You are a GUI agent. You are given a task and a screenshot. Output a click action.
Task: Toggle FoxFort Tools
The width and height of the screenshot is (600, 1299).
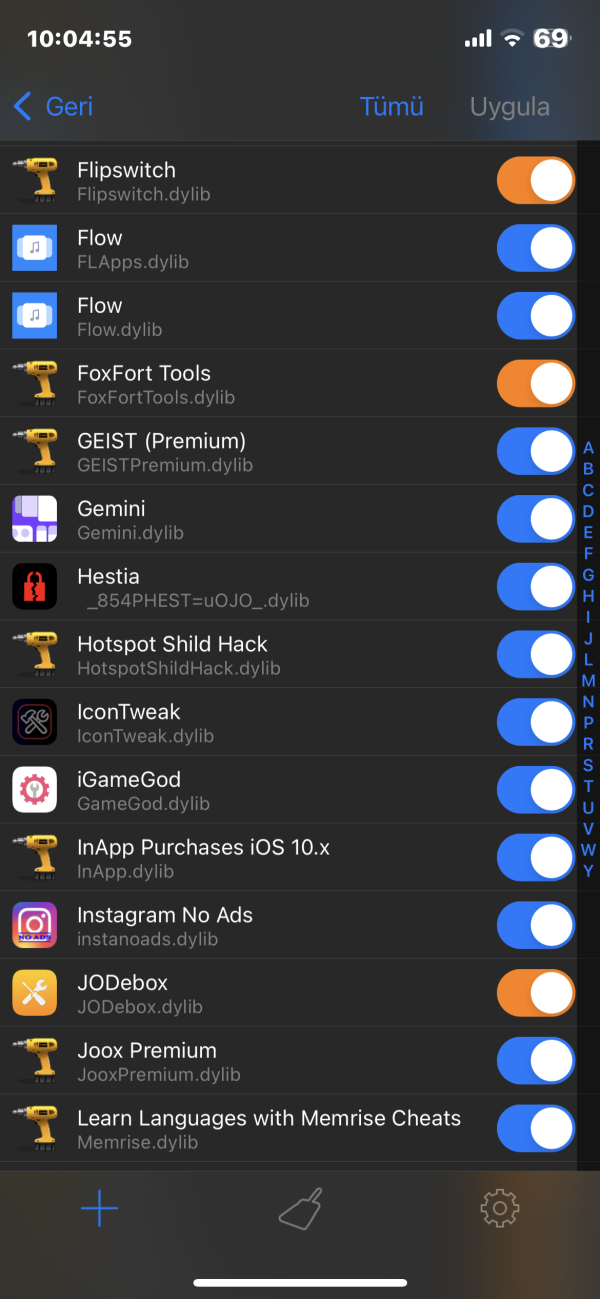[x=535, y=384]
